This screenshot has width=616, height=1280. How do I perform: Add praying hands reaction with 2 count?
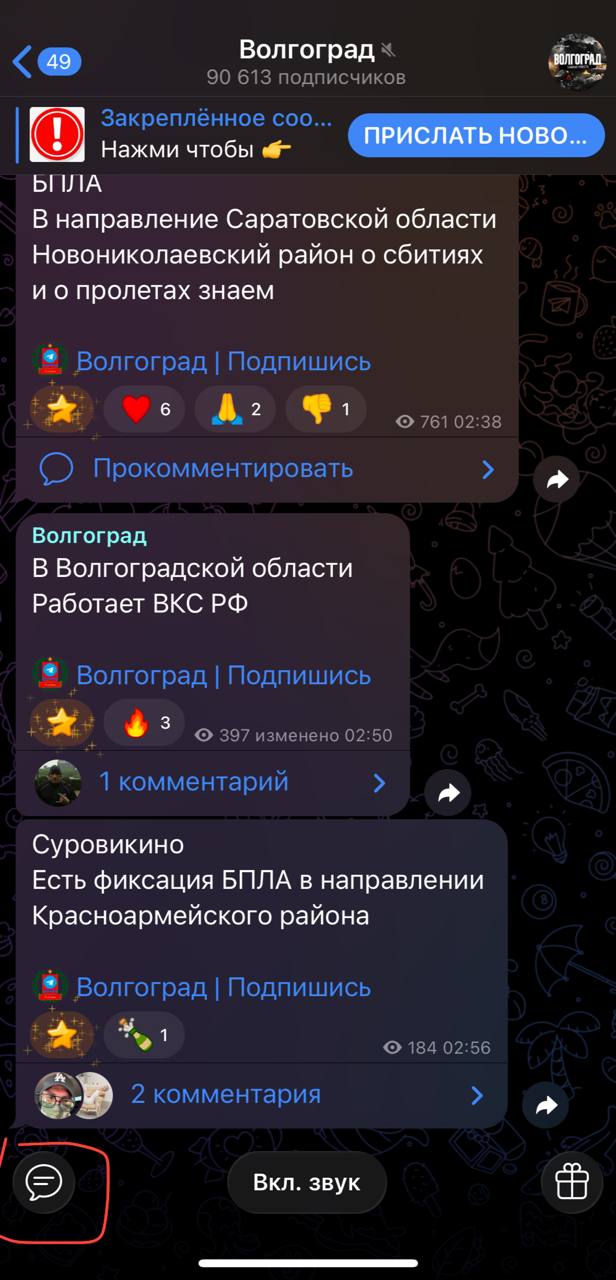point(234,409)
